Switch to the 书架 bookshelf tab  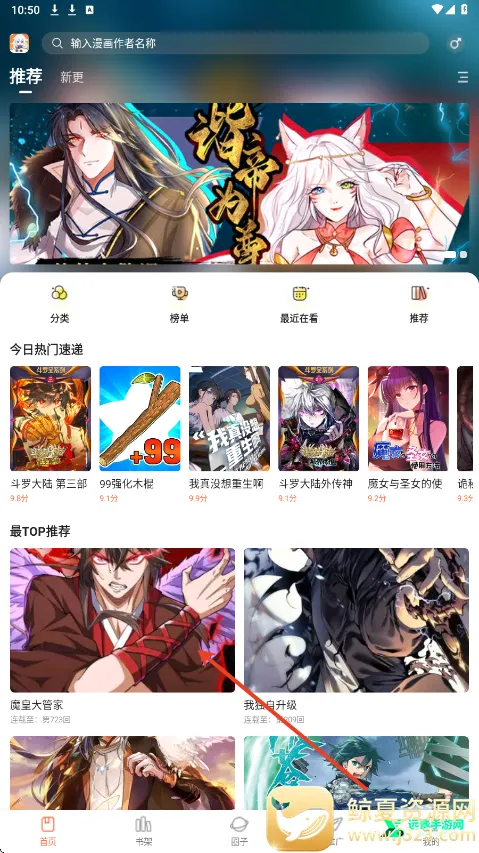coord(144,831)
